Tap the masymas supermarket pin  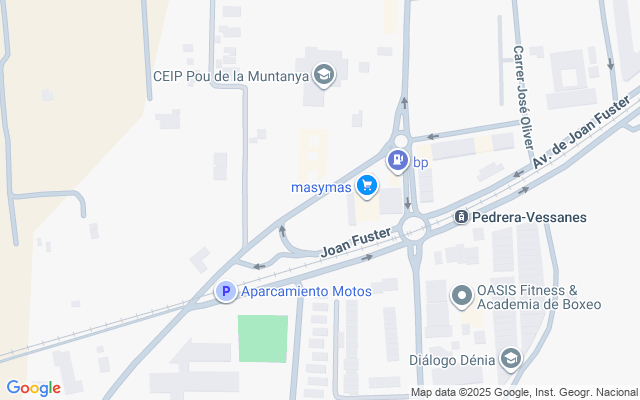pyautogui.click(x=367, y=185)
